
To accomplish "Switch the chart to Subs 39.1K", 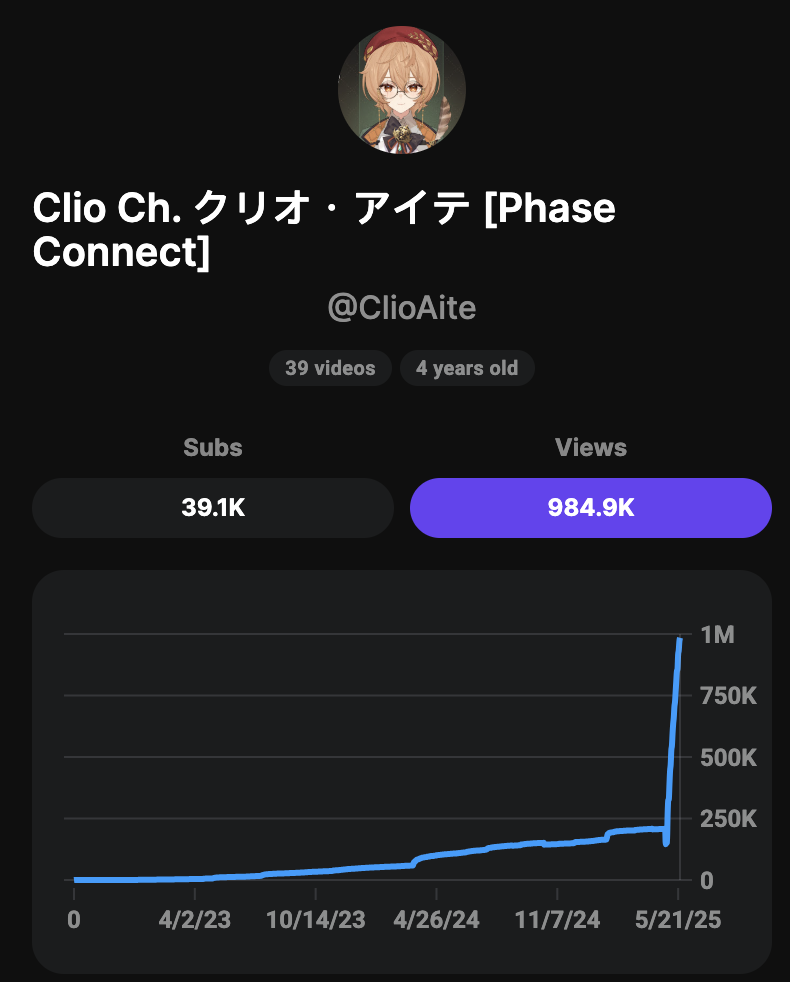I will (213, 507).
